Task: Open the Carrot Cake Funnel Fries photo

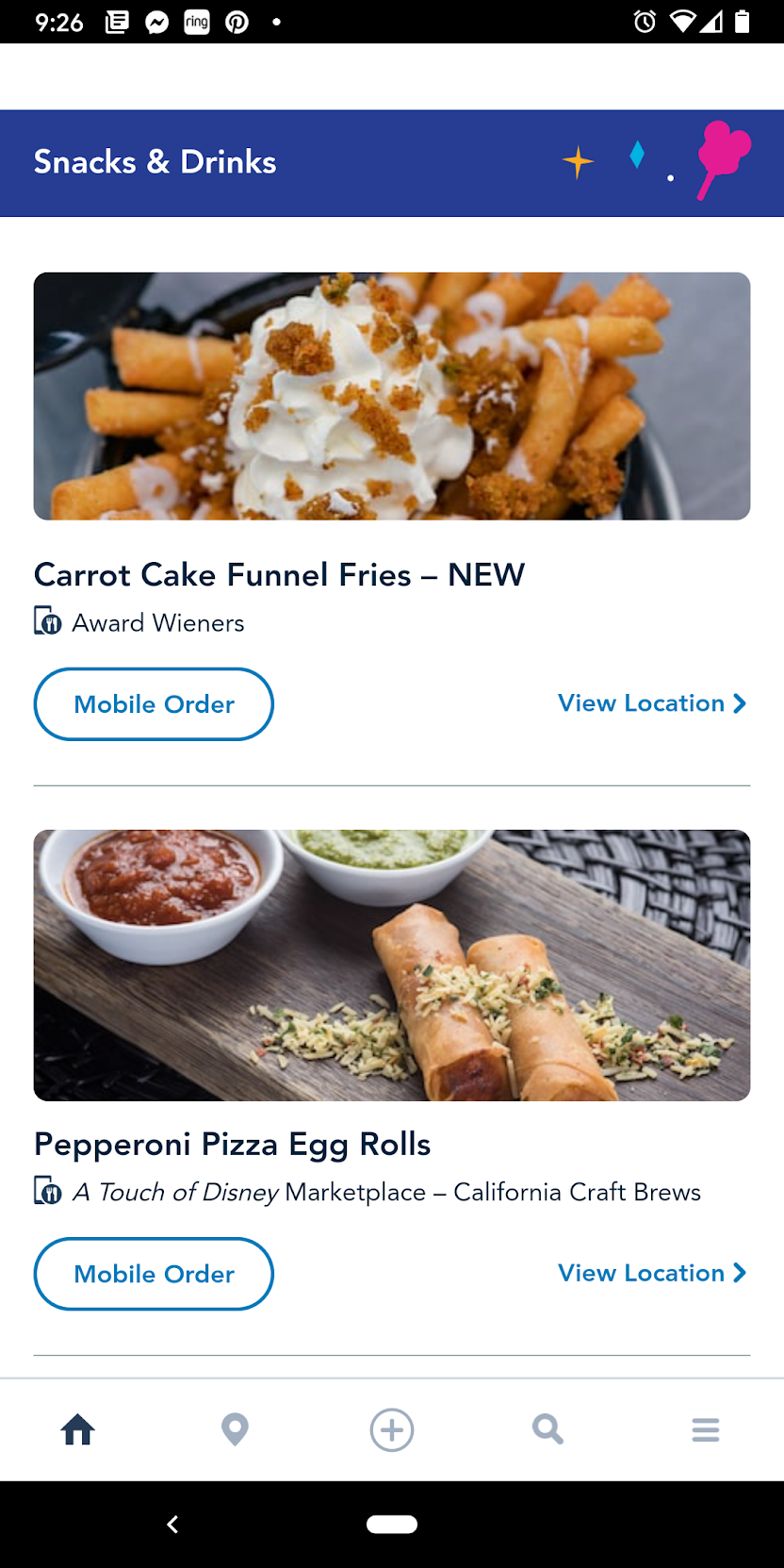Action: click(x=392, y=396)
